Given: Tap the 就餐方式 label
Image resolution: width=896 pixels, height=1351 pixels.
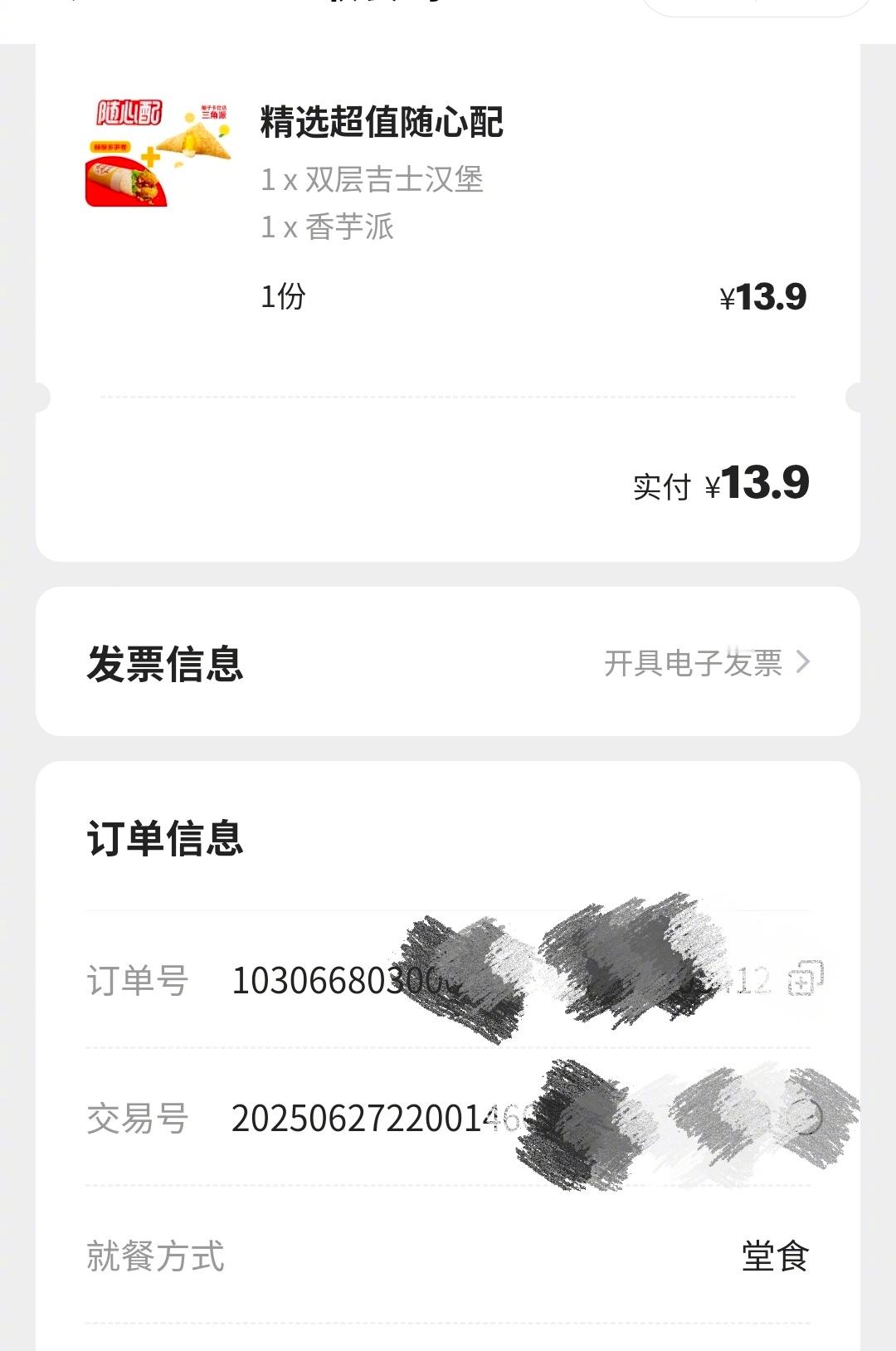Looking at the screenshot, I should (x=153, y=1256).
